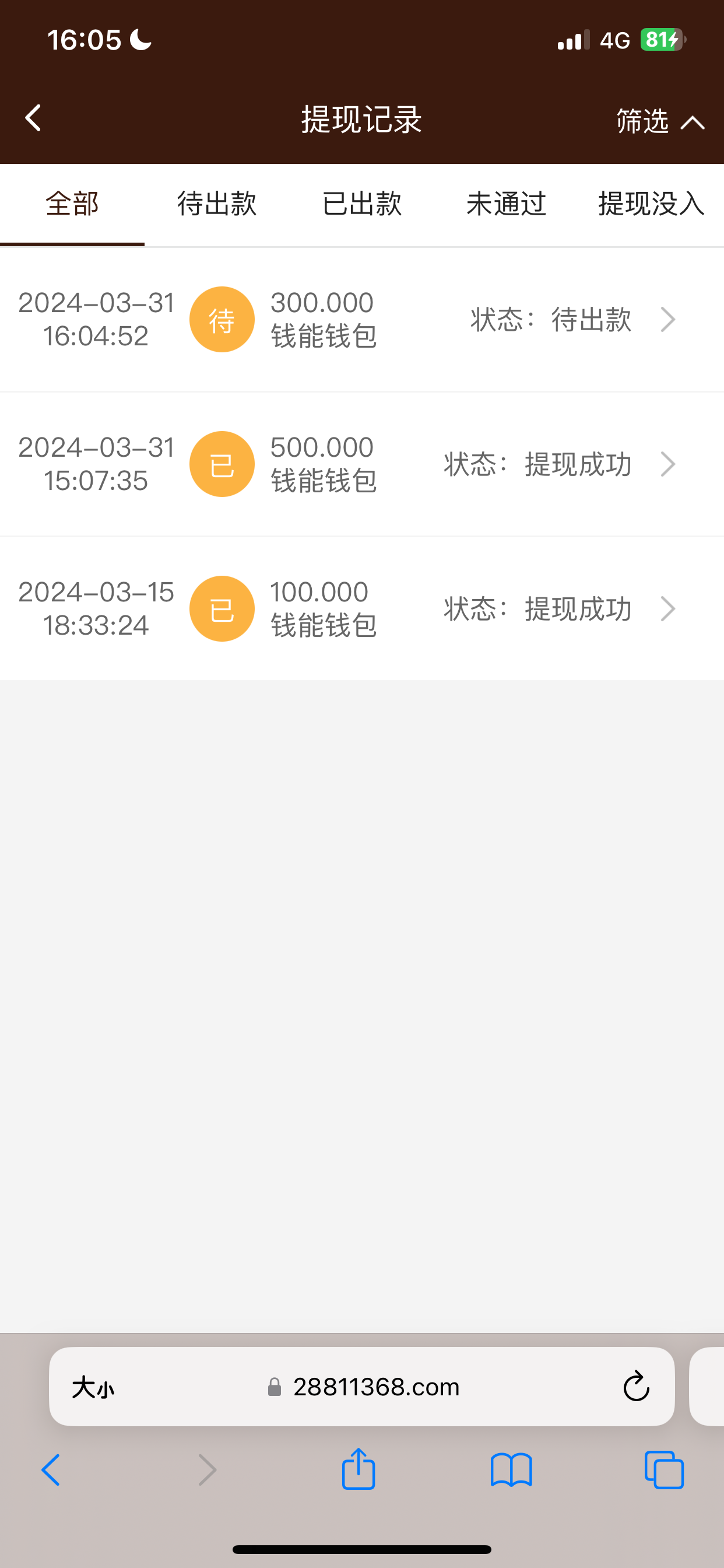Reload the 28811368.com page
The image size is (724, 1568).
click(x=636, y=1387)
